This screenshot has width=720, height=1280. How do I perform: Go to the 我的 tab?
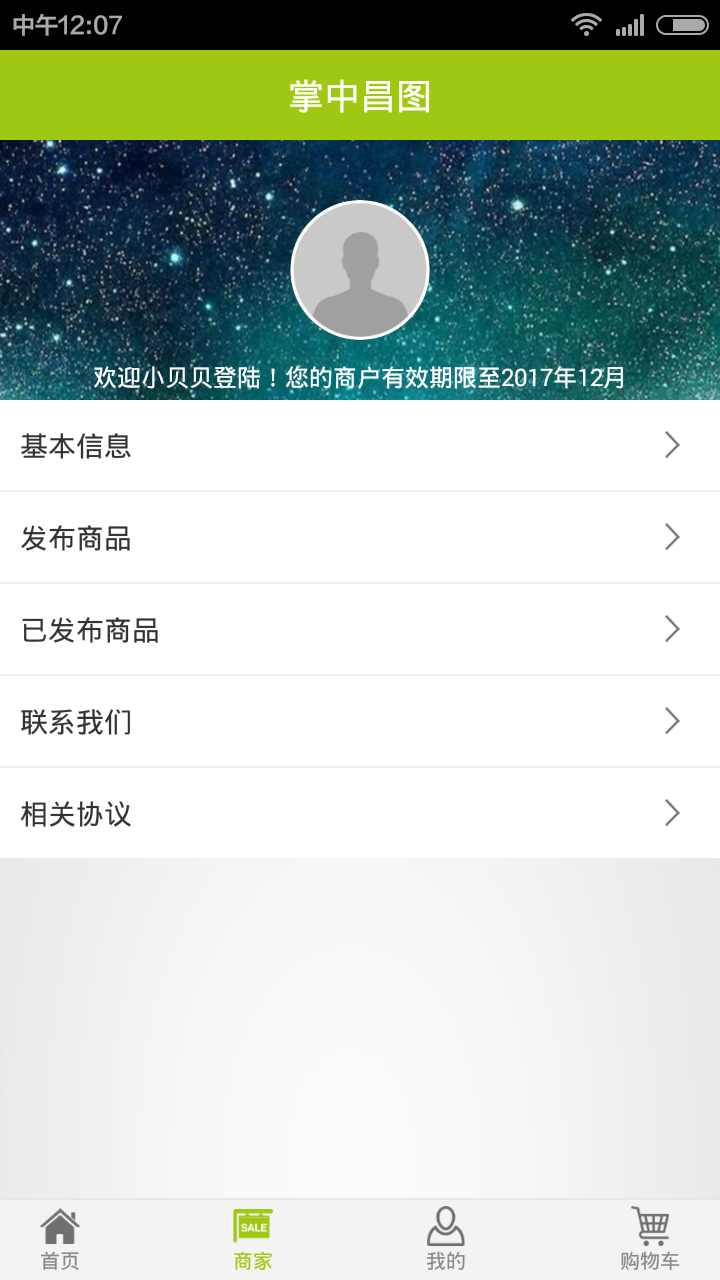point(446,1240)
